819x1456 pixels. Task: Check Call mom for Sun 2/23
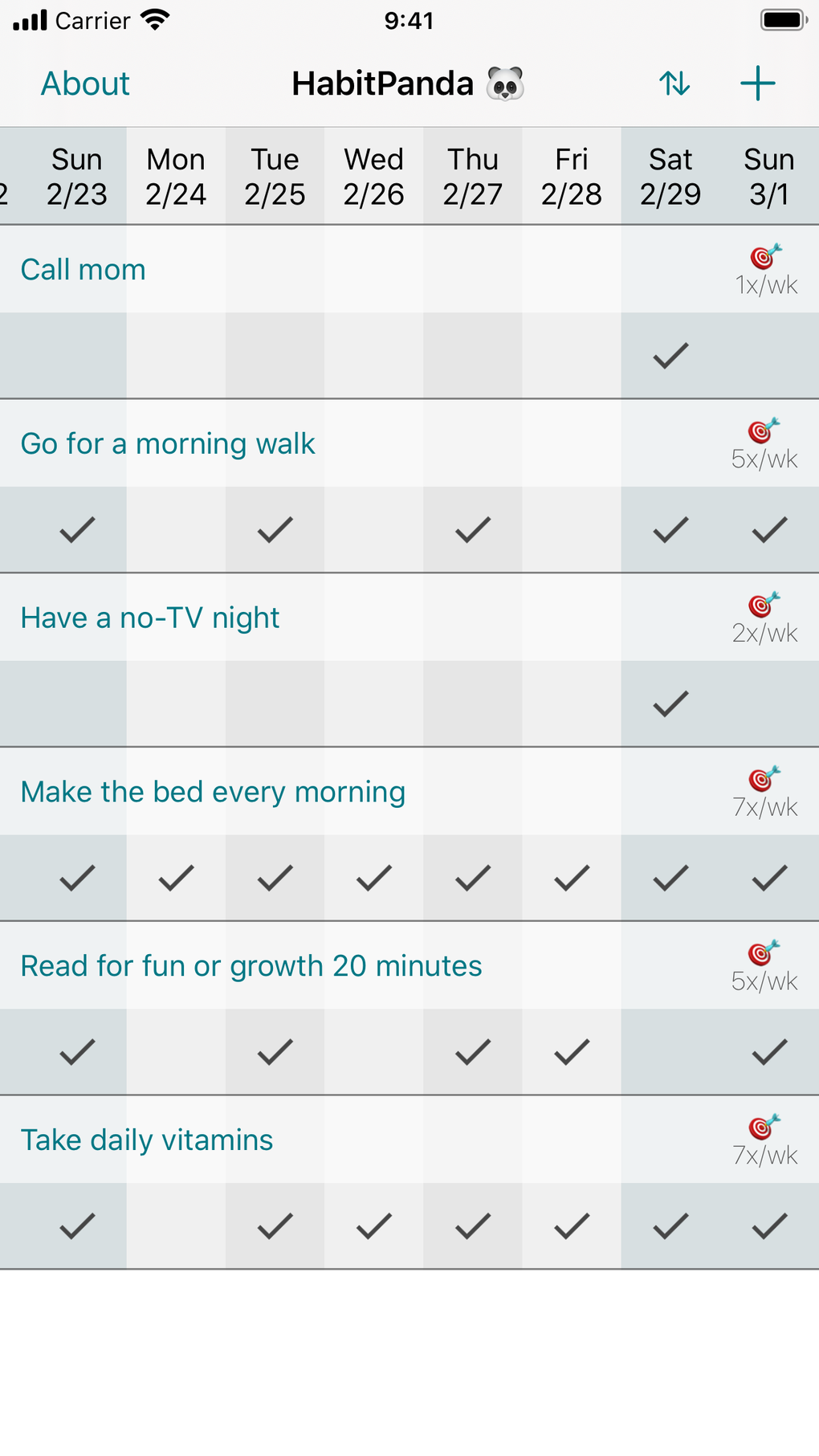[77, 356]
